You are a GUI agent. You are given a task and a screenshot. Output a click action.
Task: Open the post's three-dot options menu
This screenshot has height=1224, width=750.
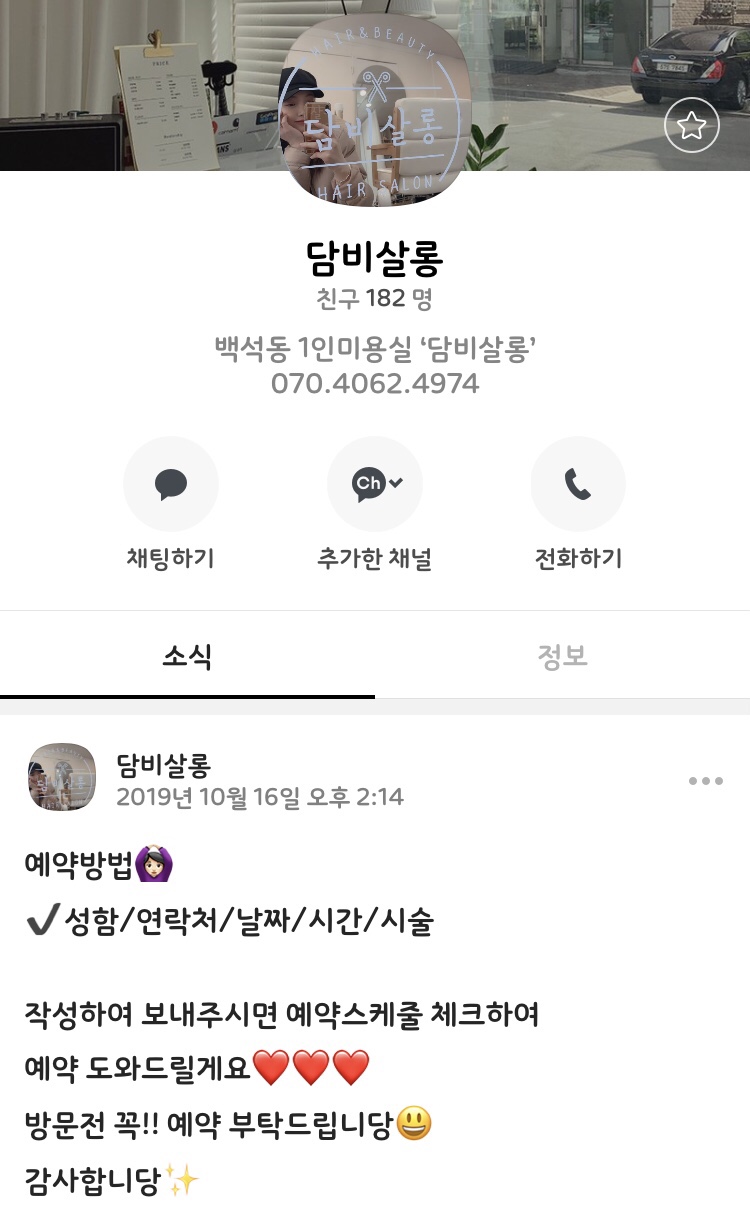pyautogui.click(x=705, y=781)
